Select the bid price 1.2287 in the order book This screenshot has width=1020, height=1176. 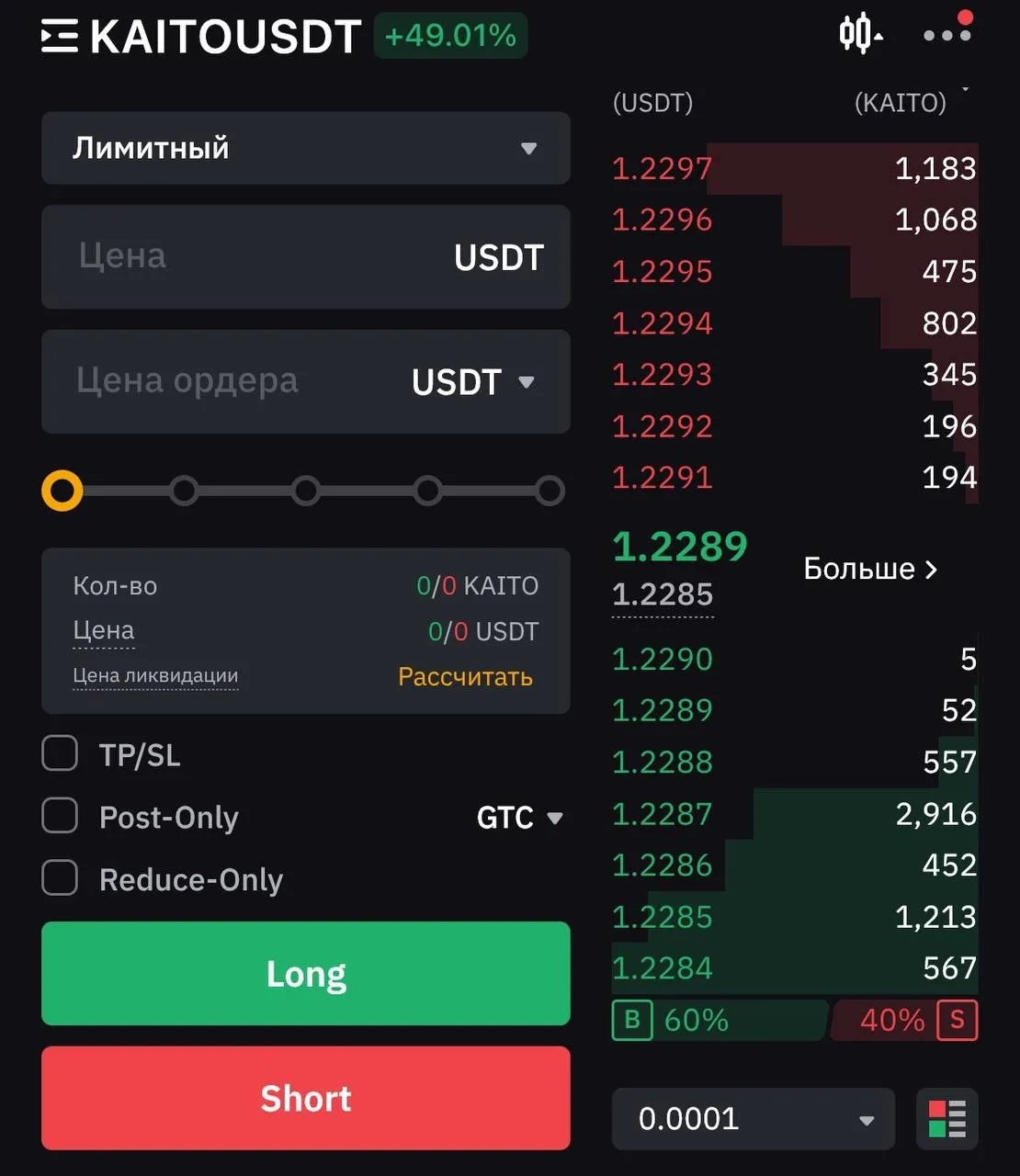pos(662,814)
